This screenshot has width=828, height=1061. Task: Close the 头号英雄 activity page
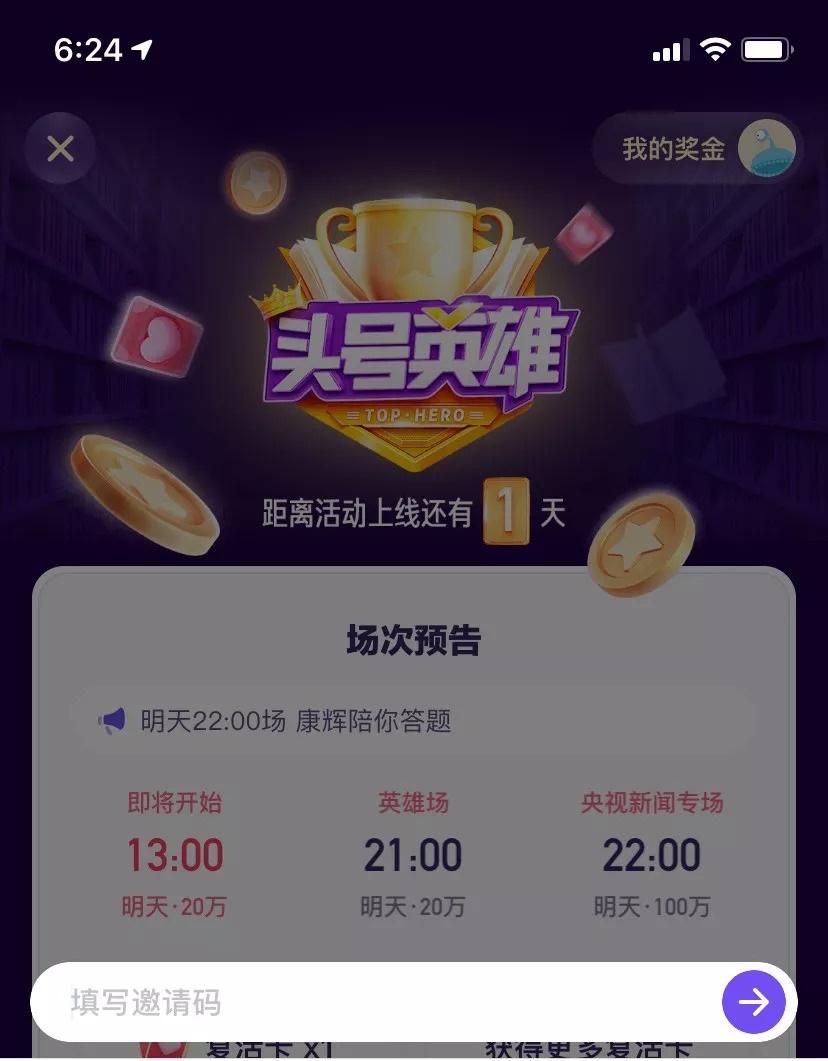tap(61, 149)
